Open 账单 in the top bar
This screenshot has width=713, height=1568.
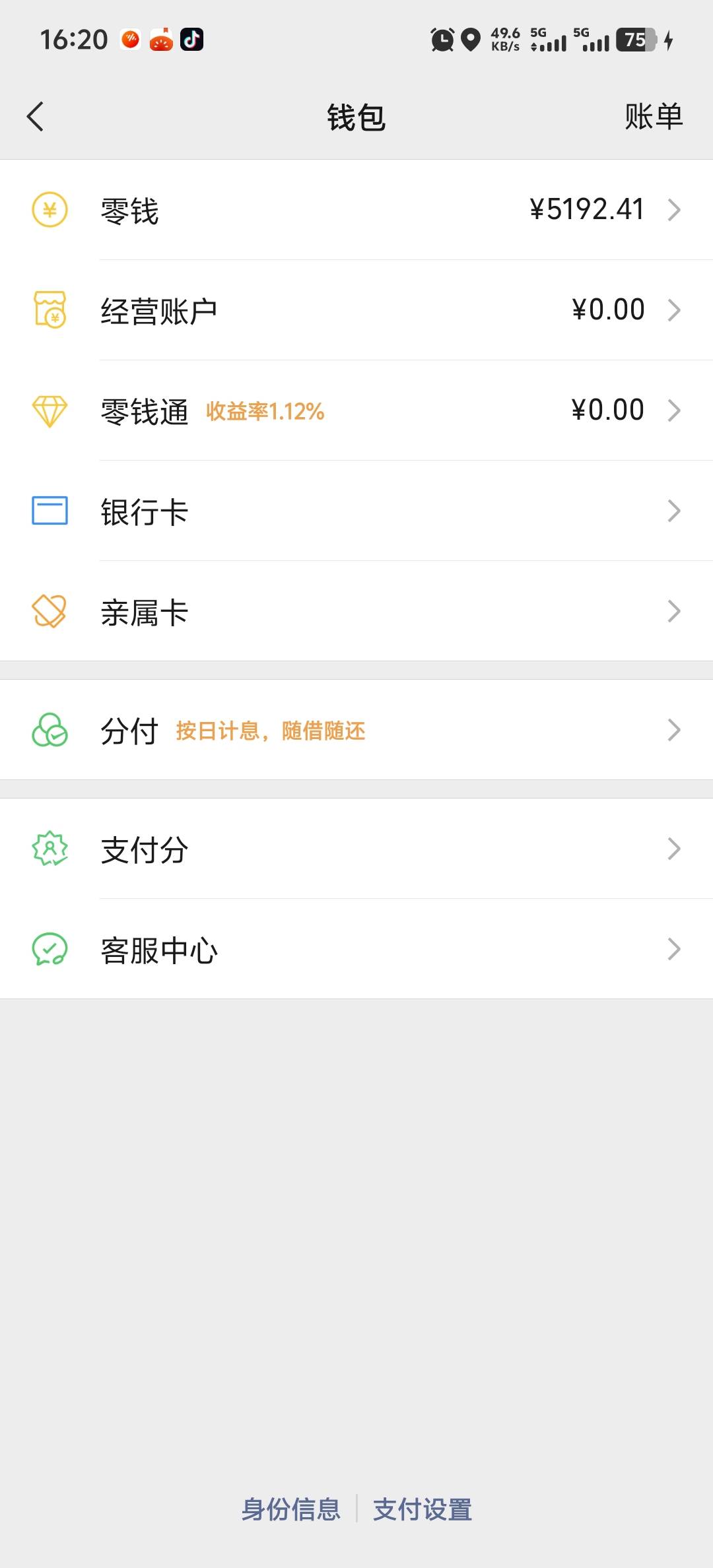pos(653,117)
